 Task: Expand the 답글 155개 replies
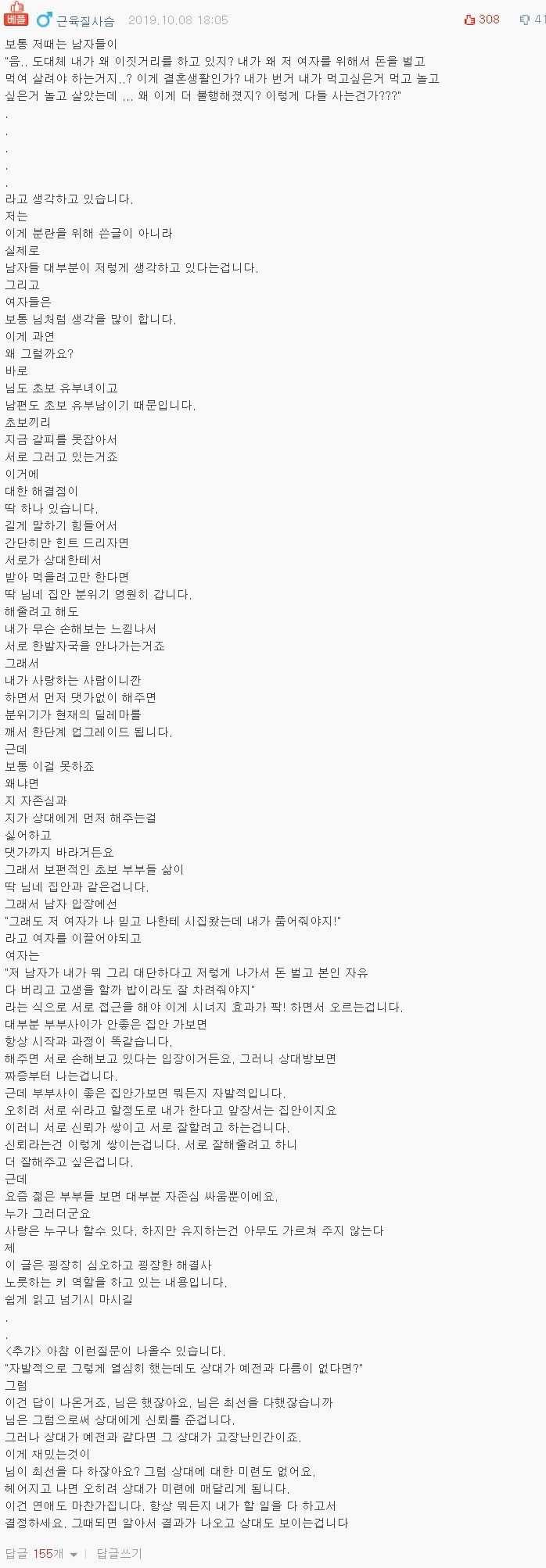[41, 1553]
